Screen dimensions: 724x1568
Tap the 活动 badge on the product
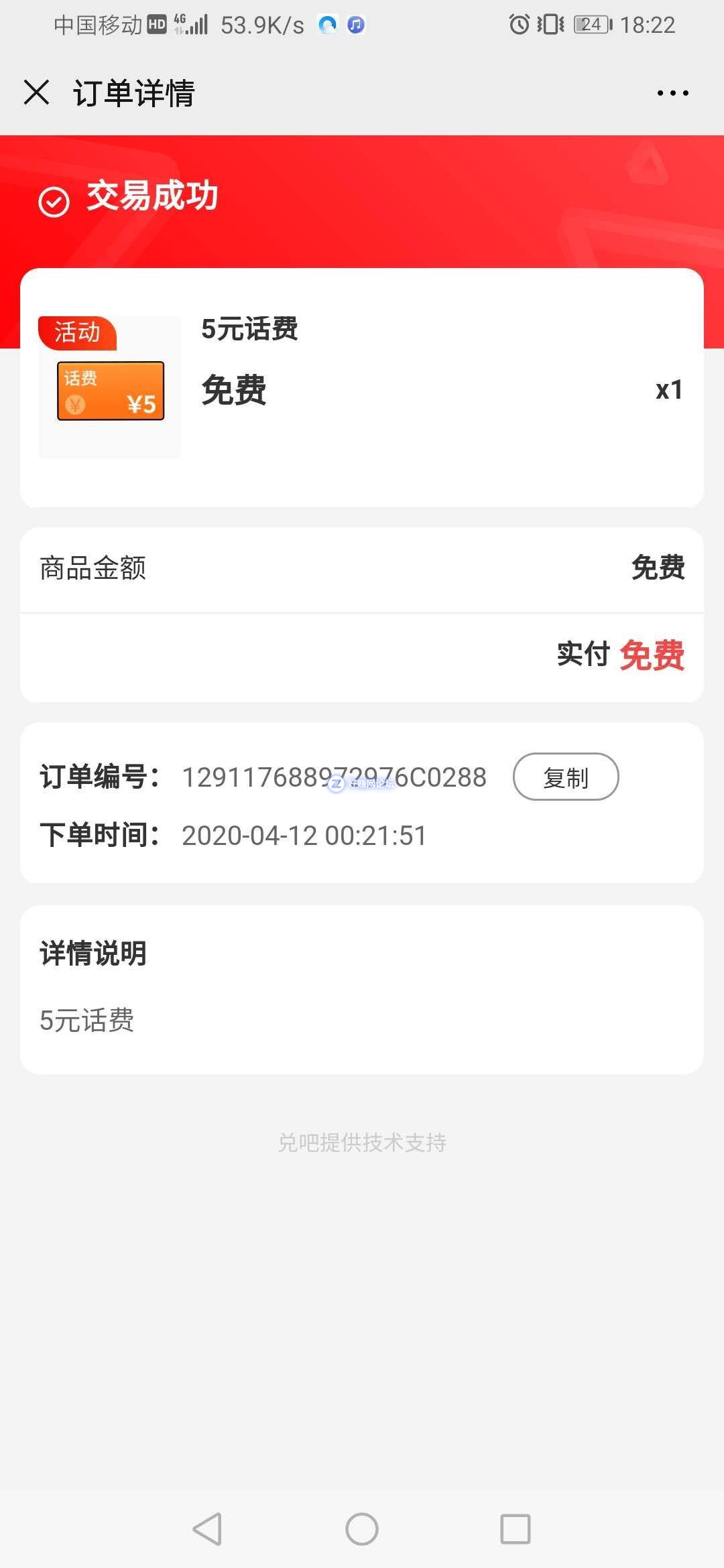77,332
